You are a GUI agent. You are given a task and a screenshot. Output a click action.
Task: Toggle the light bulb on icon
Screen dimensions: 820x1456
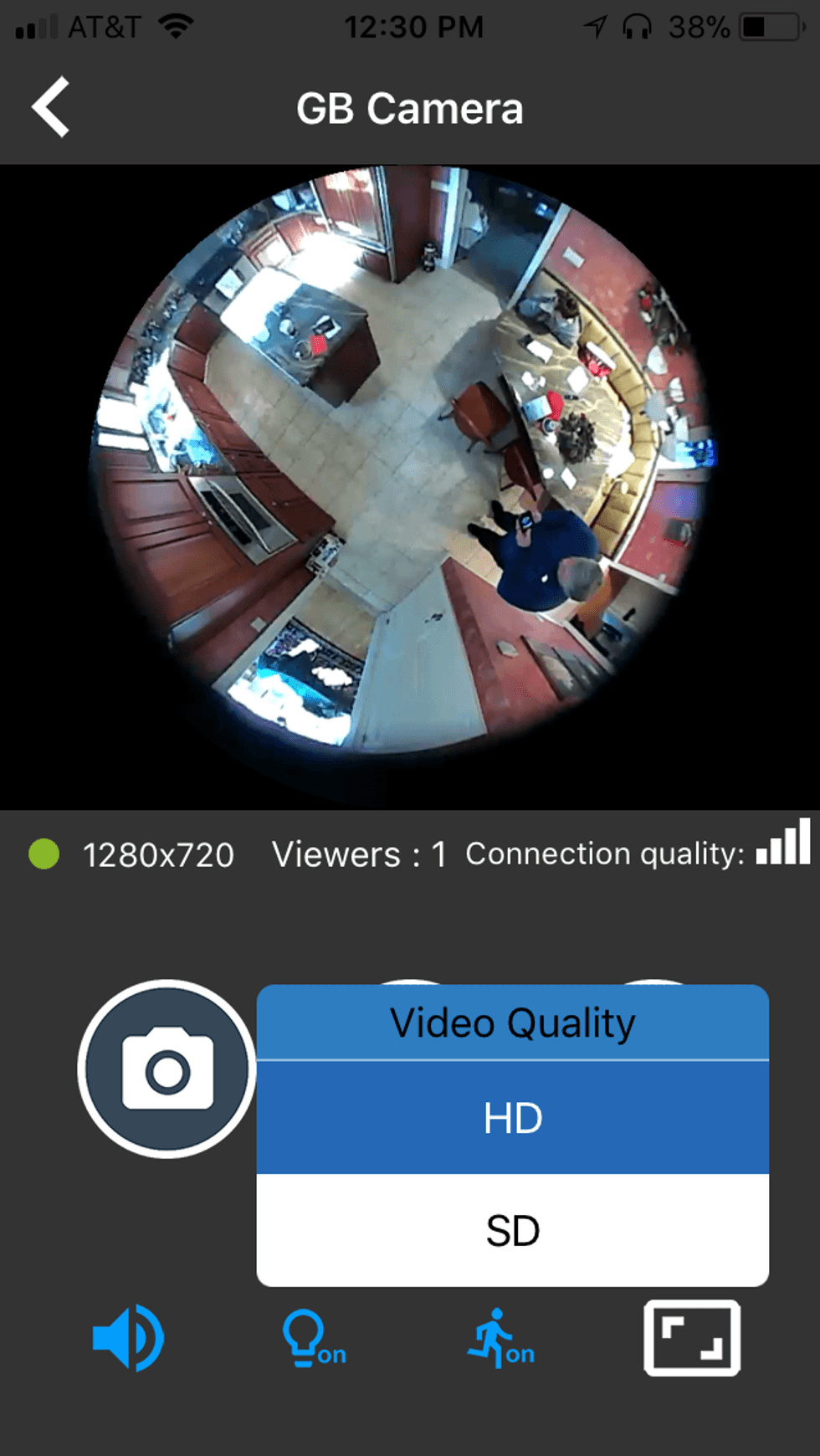313,1338
